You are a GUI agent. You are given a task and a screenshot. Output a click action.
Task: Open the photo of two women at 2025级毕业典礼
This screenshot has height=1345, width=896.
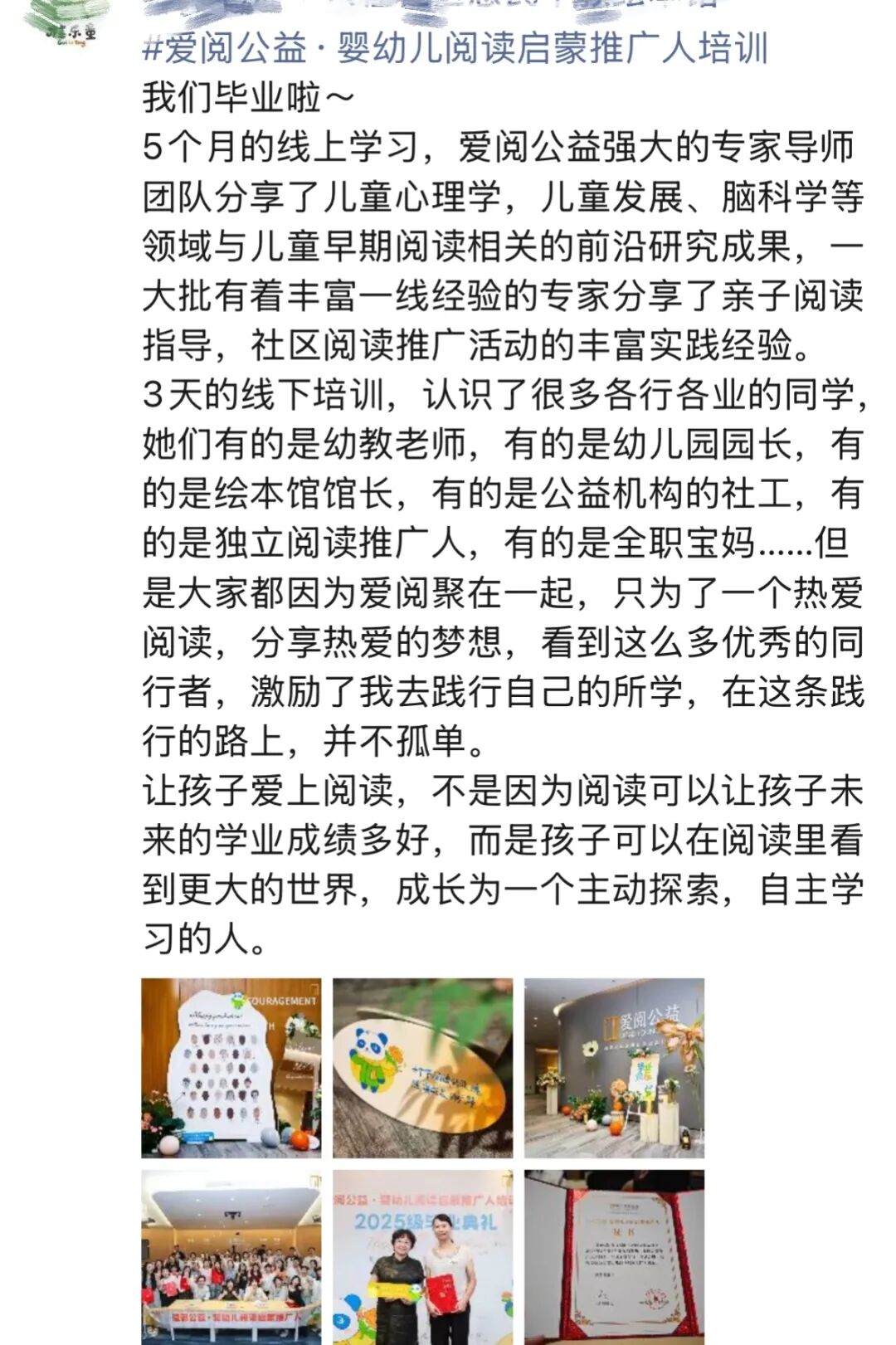pos(422,1256)
